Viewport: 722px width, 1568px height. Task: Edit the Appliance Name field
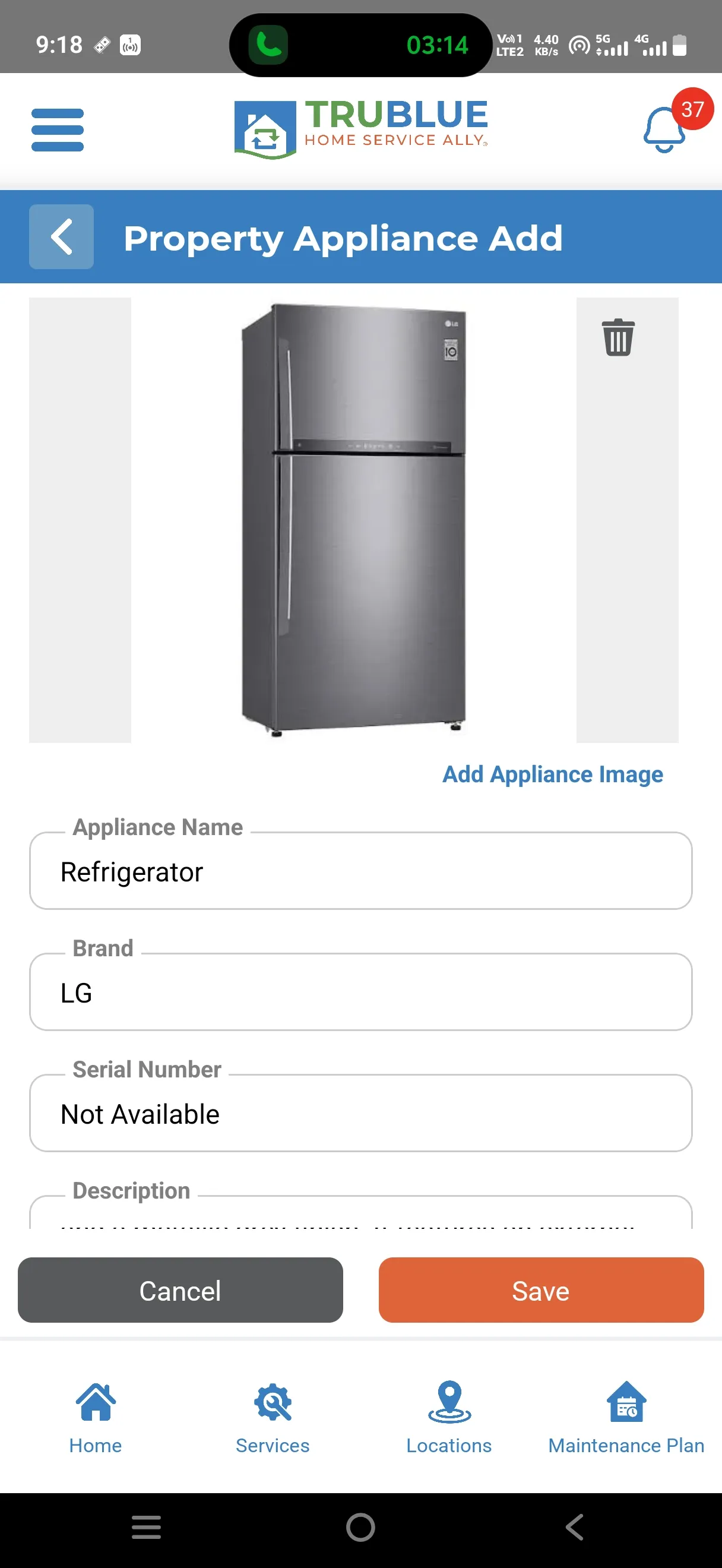(x=360, y=872)
